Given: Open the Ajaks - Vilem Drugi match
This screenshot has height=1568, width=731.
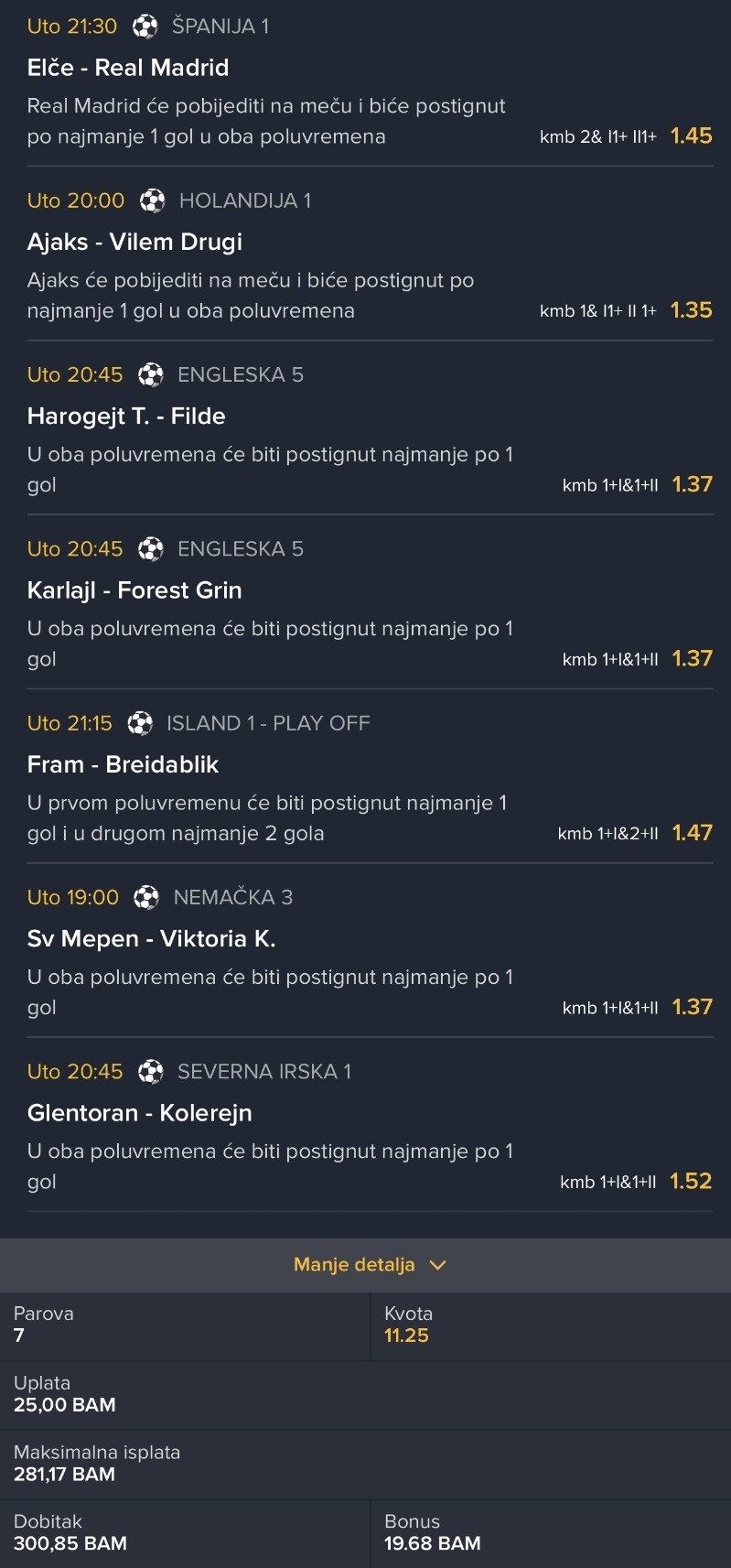Looking at the screenshot, I should point(134,242).
